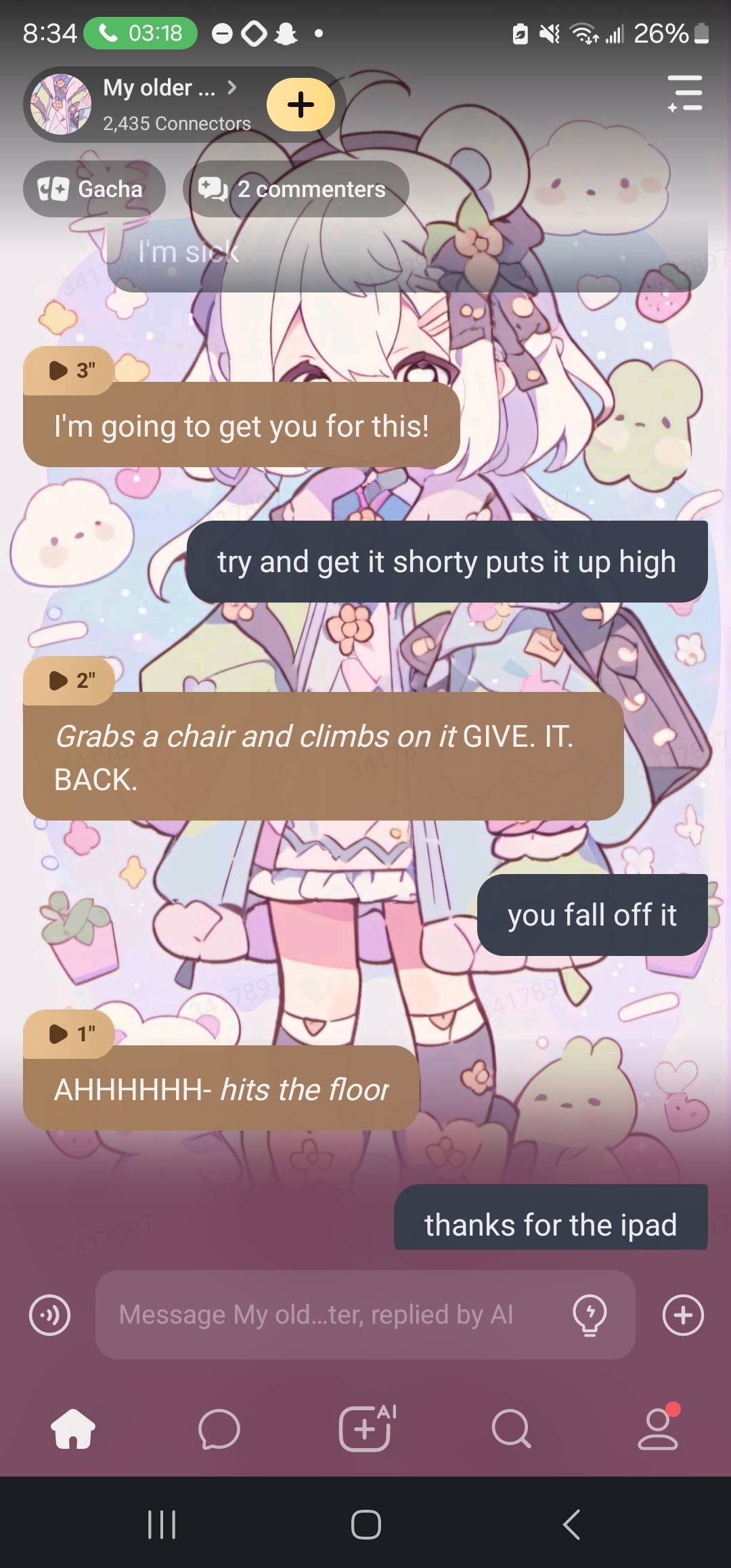The height and width of the screenshot is (1568, 731).
Task: View the 2 commenters
Action: 296,189
